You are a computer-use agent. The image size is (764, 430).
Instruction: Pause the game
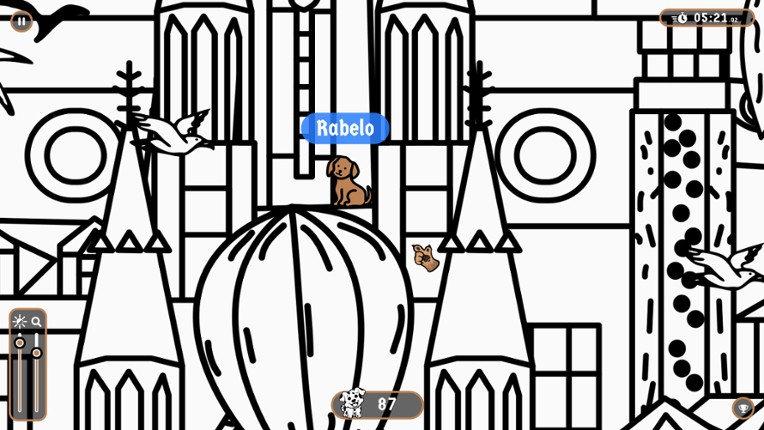pos(21,21)
